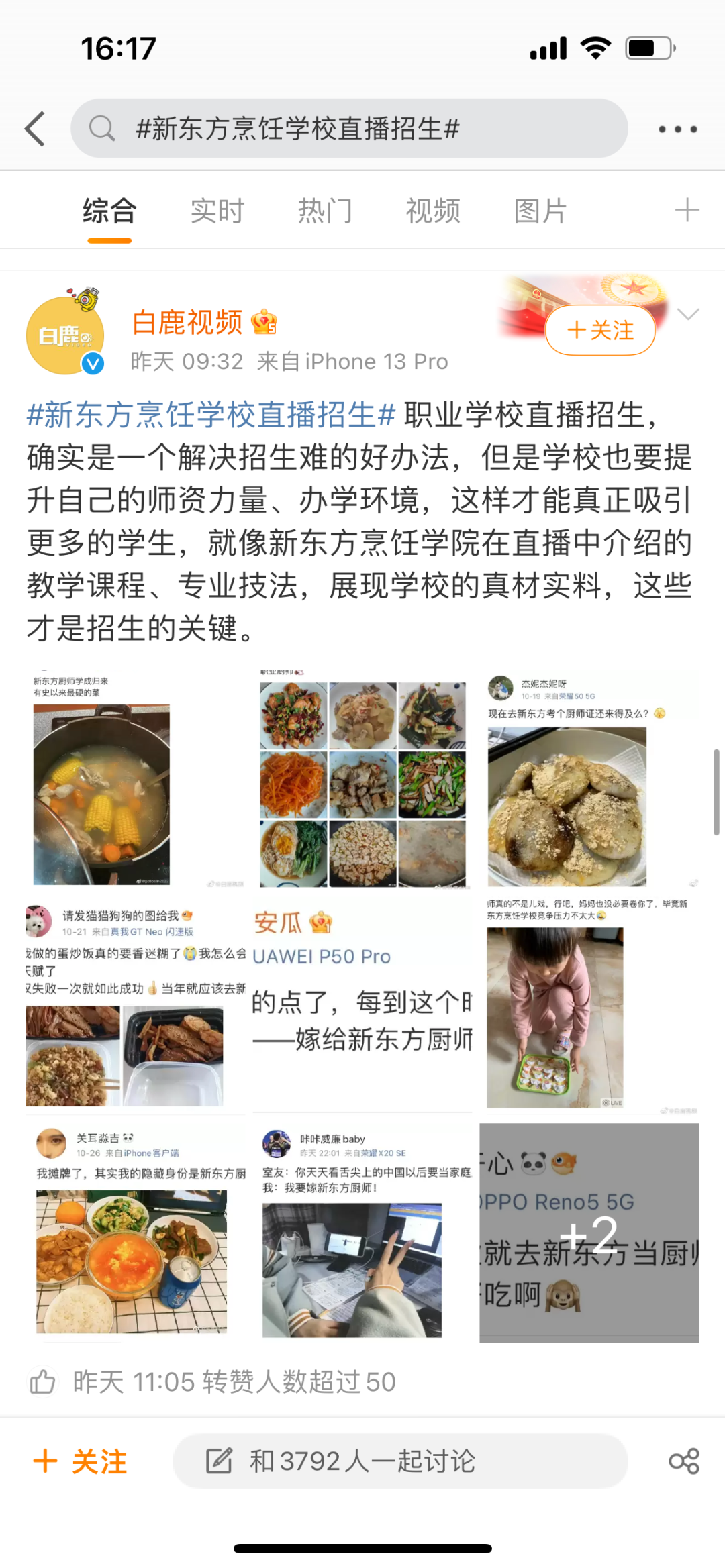The image size is (725, 1568).
Task: View the corn soup pot image
Action: tap(136, 780)
